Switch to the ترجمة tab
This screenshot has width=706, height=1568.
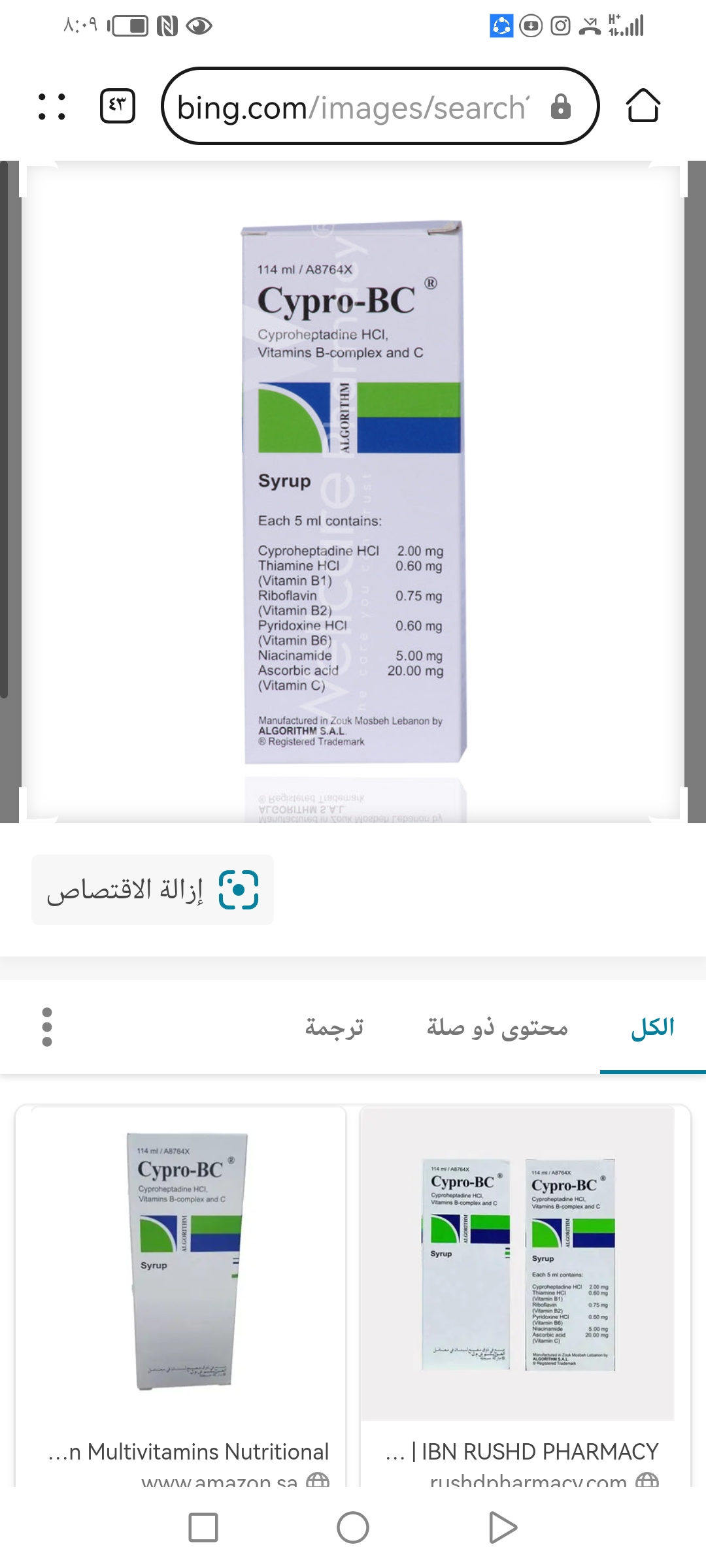(334, 1028)
